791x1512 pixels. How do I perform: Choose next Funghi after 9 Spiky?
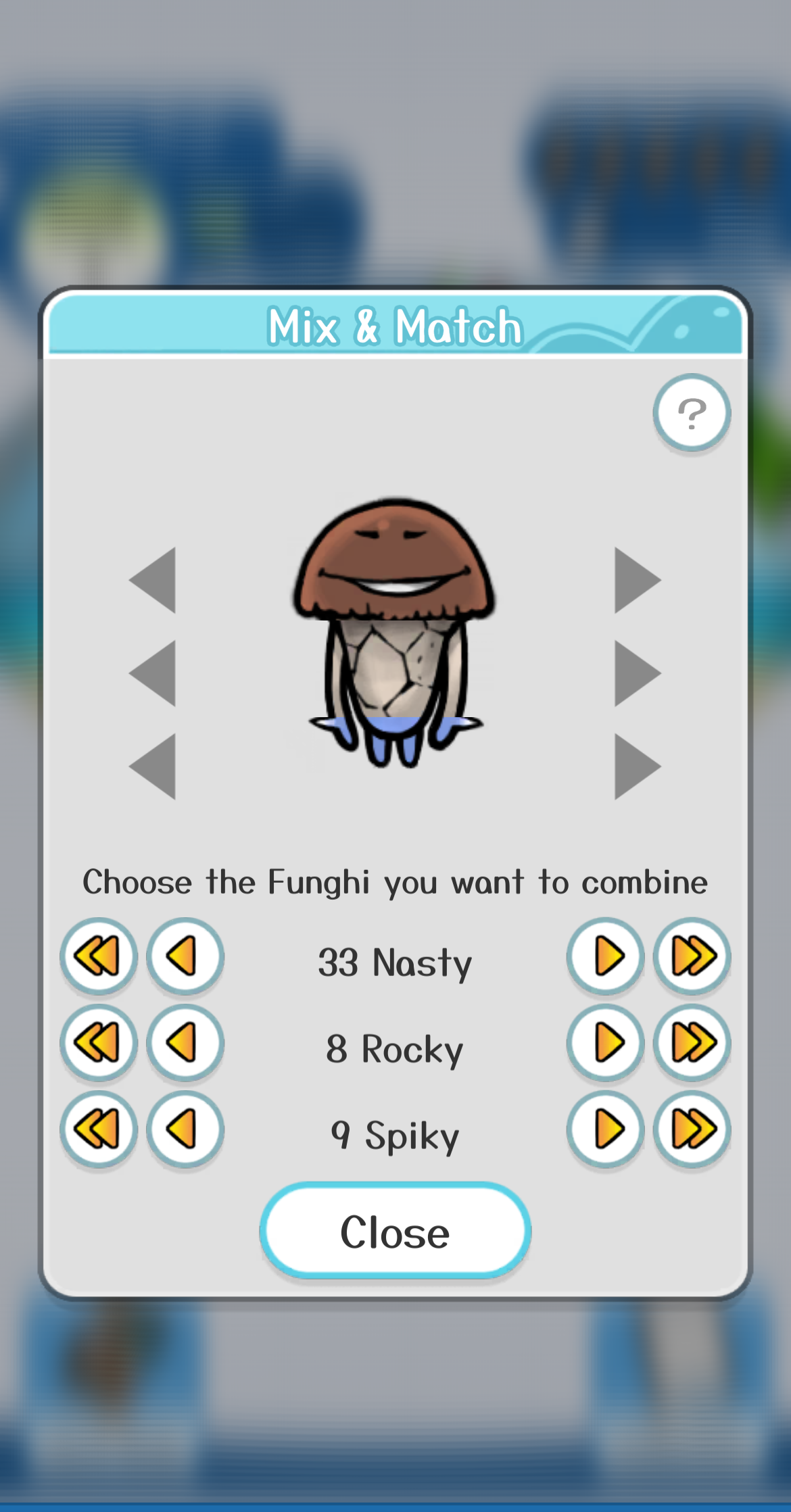606,1129
